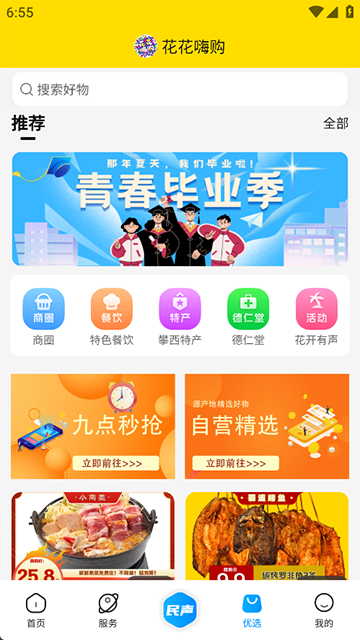The image size is (360, 640).
Task: Open the 自营精选 promotion card
Action: (x=267, y=426)
